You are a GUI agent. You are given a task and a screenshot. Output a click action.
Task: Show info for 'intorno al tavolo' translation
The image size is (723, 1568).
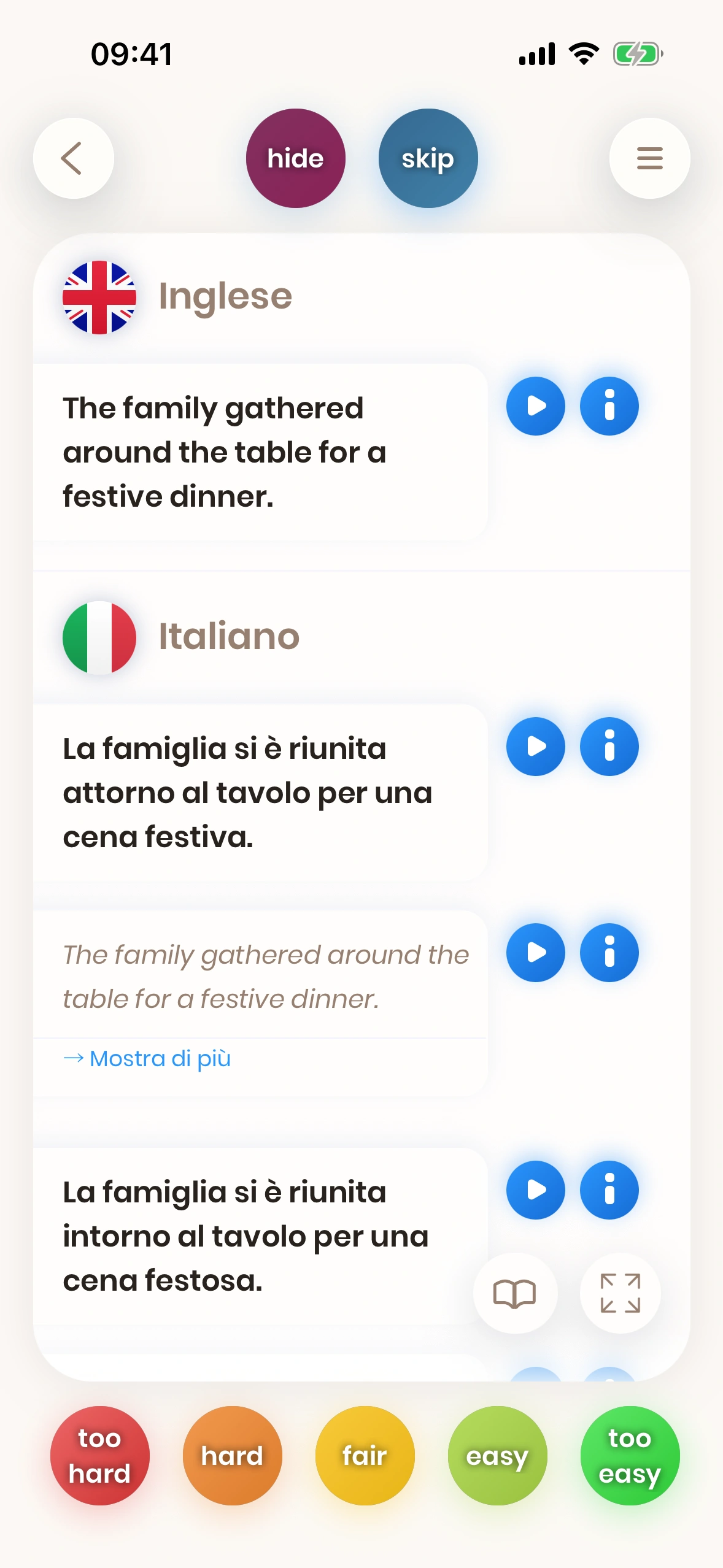click(609, 1190)
